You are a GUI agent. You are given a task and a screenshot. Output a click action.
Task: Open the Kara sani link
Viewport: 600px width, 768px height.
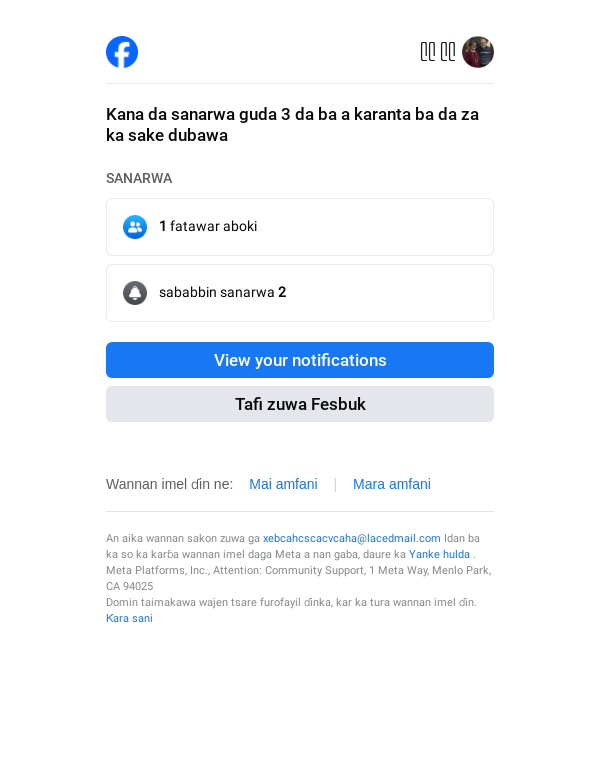129,618
